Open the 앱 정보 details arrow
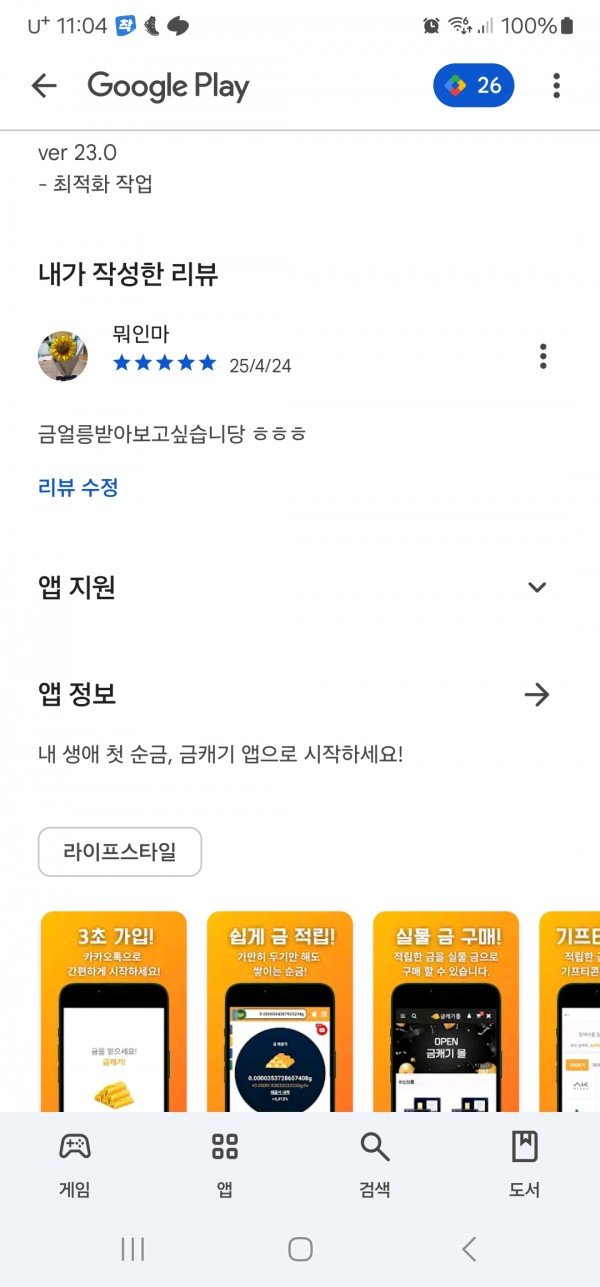 [x=537, y=694]
